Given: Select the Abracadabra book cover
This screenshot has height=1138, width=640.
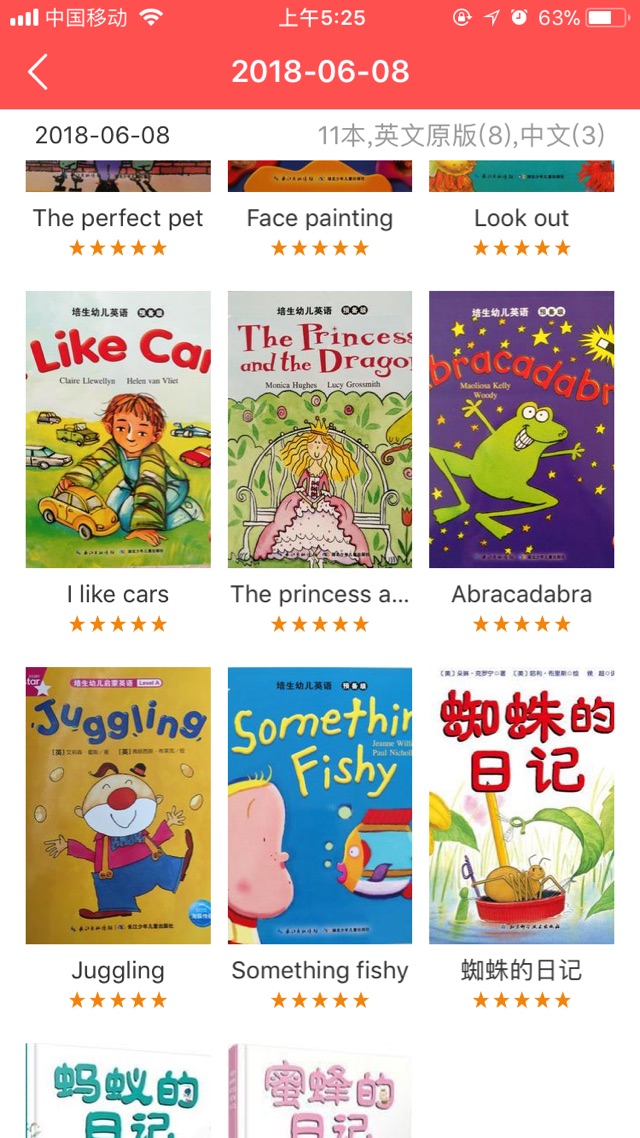Looking at the screenshot, I should coord(521,430).
